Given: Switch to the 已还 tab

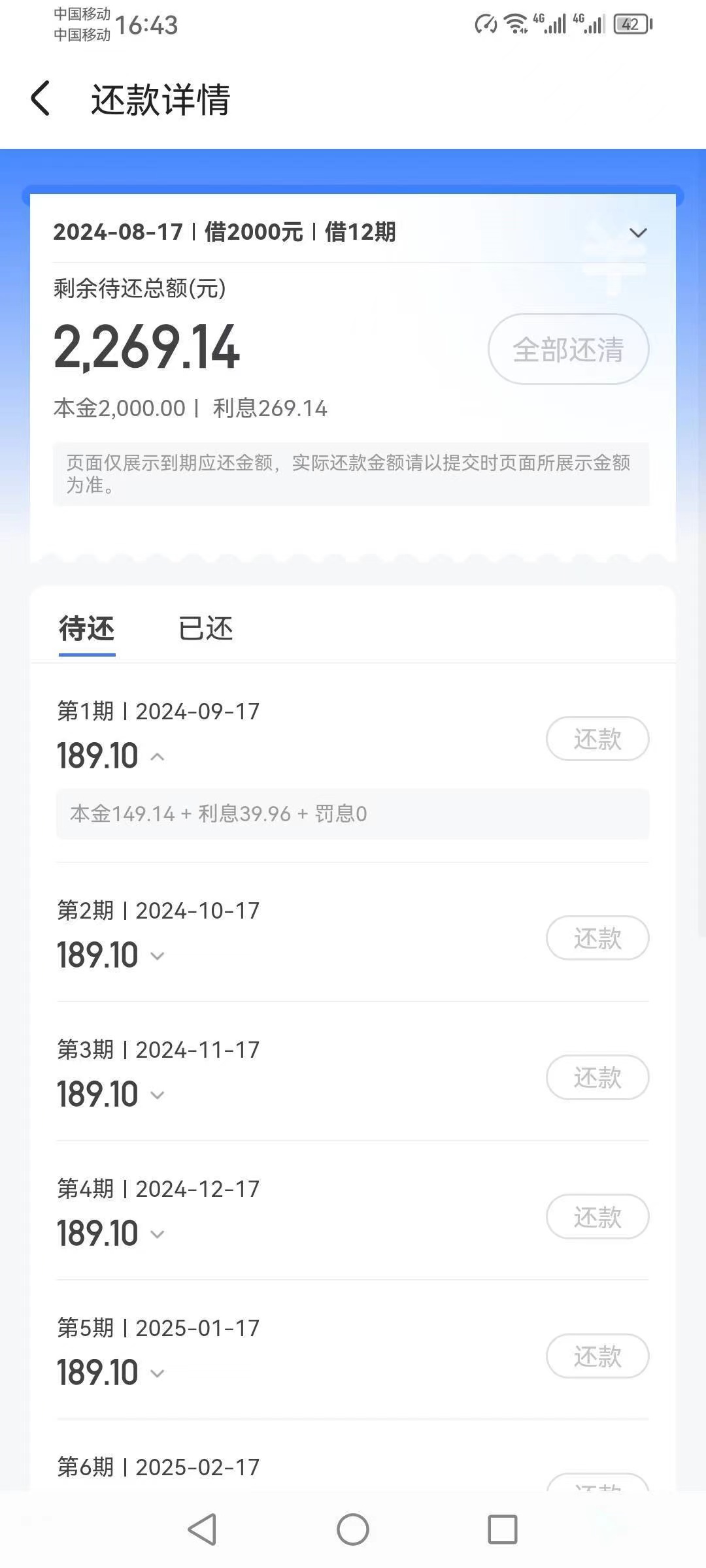Looking at the screenshot, I should [x=205, y=629].
